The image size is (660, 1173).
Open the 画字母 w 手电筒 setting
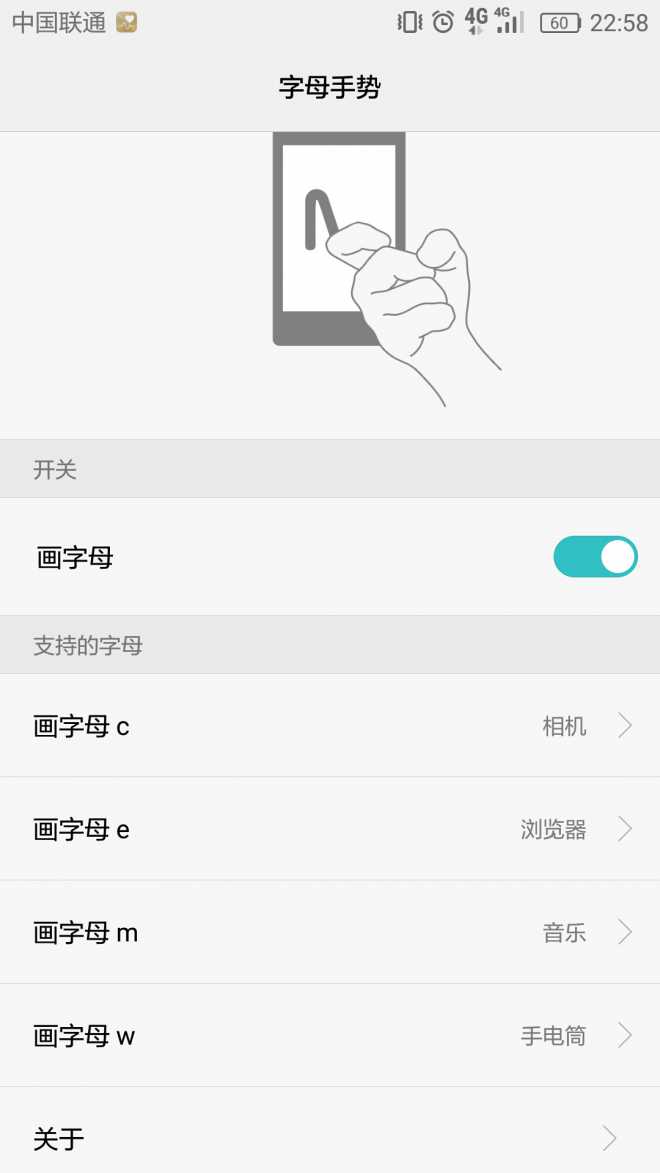point(330,1035)
